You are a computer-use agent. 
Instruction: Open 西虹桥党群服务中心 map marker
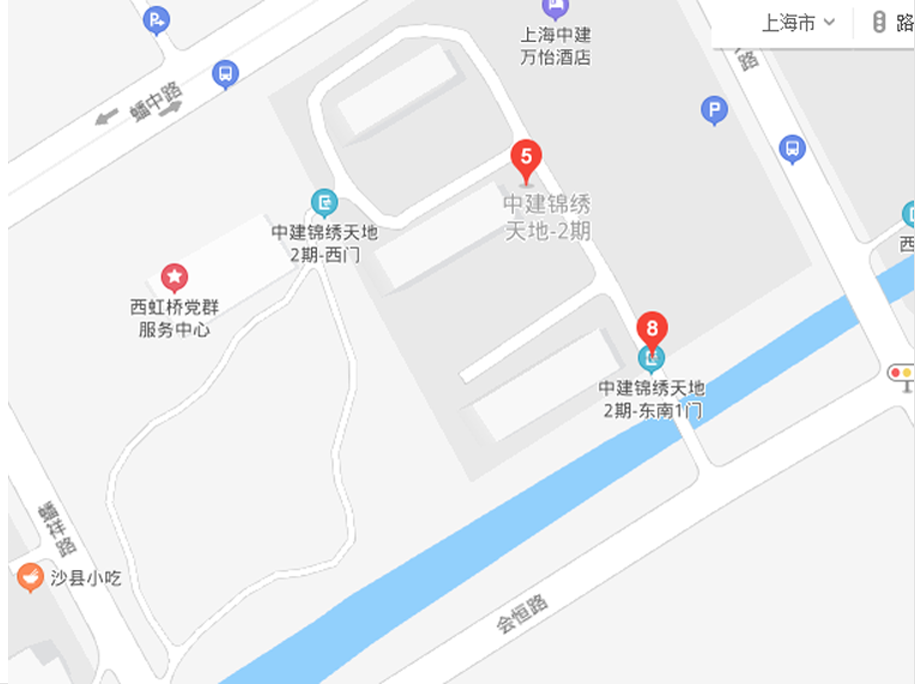pos(175,277)
